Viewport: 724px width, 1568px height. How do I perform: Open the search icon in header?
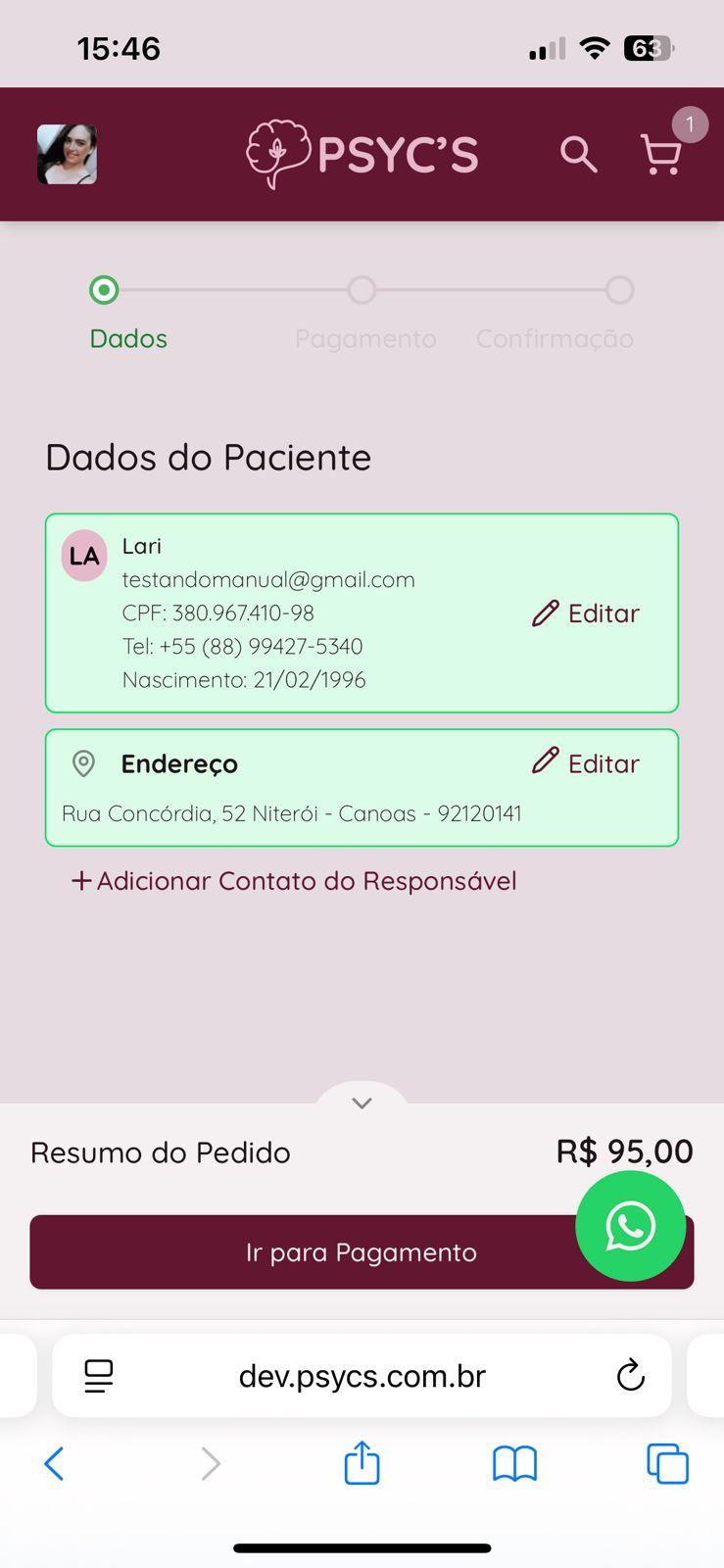578,155
